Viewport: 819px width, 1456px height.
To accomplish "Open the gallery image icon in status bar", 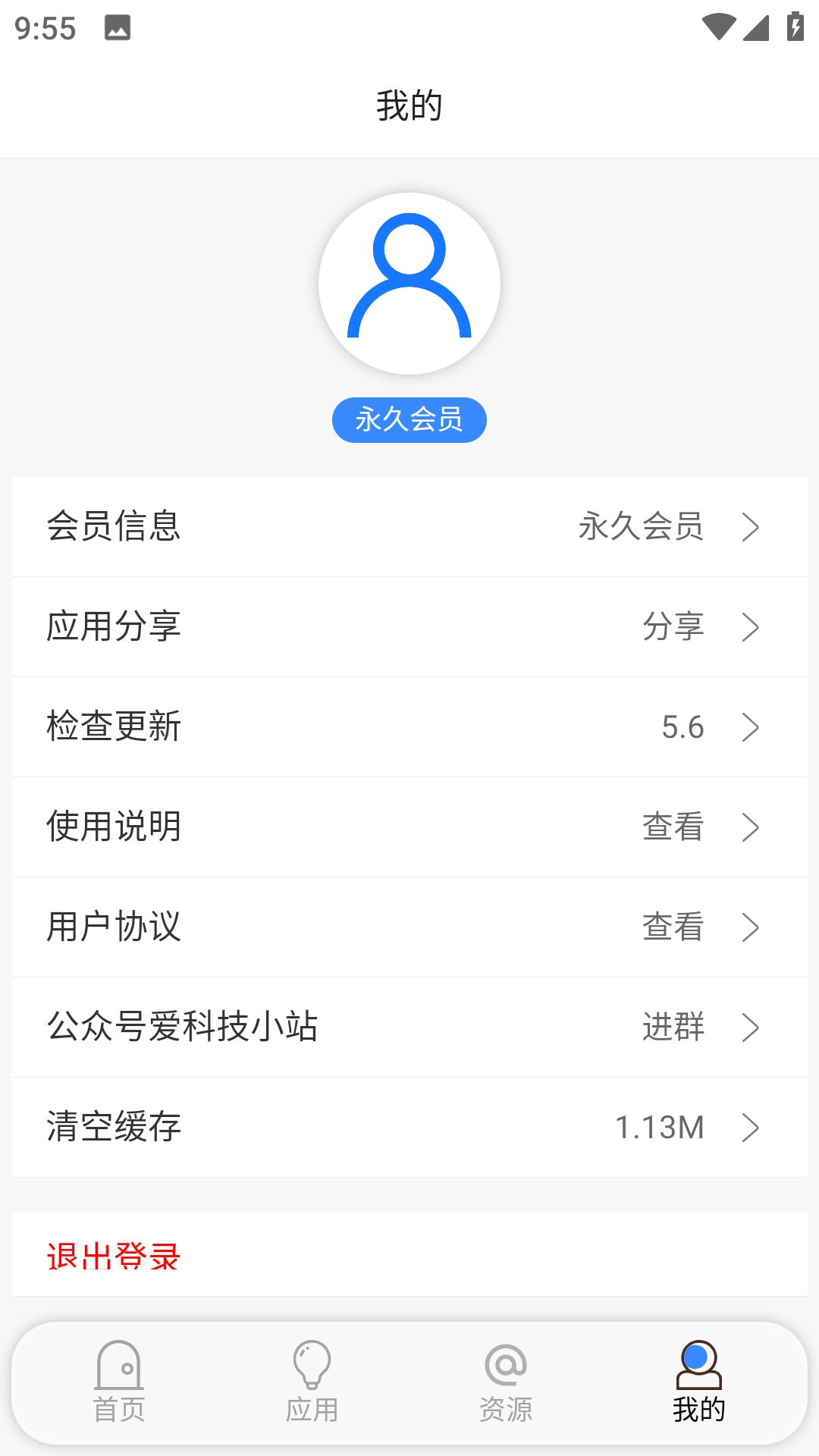I will pos(118,29).
